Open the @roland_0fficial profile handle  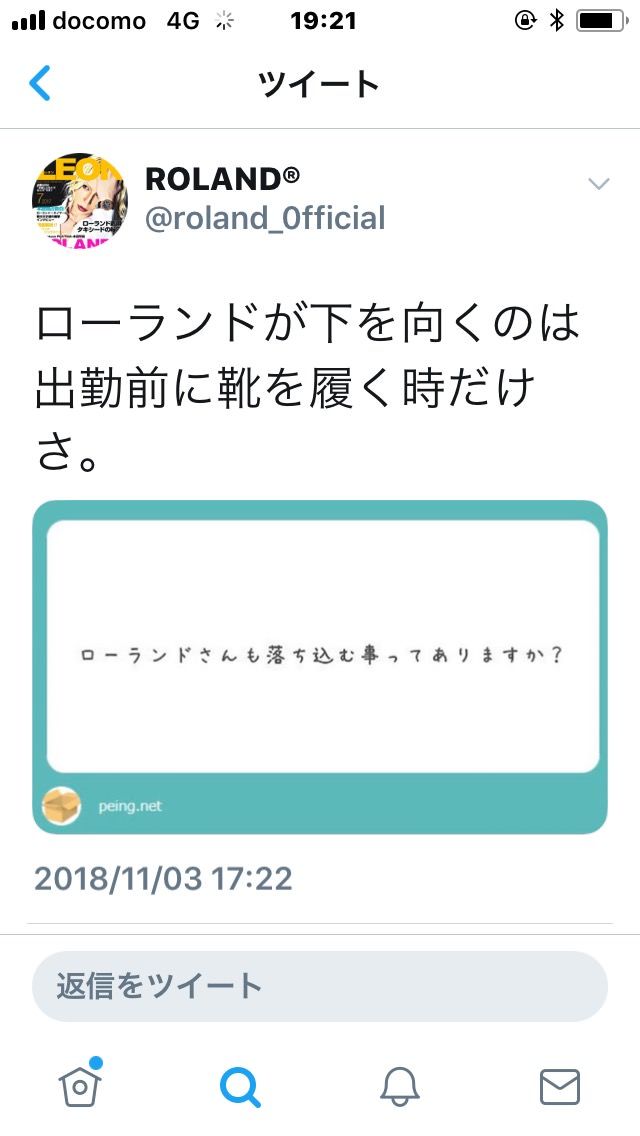[265, 218]
